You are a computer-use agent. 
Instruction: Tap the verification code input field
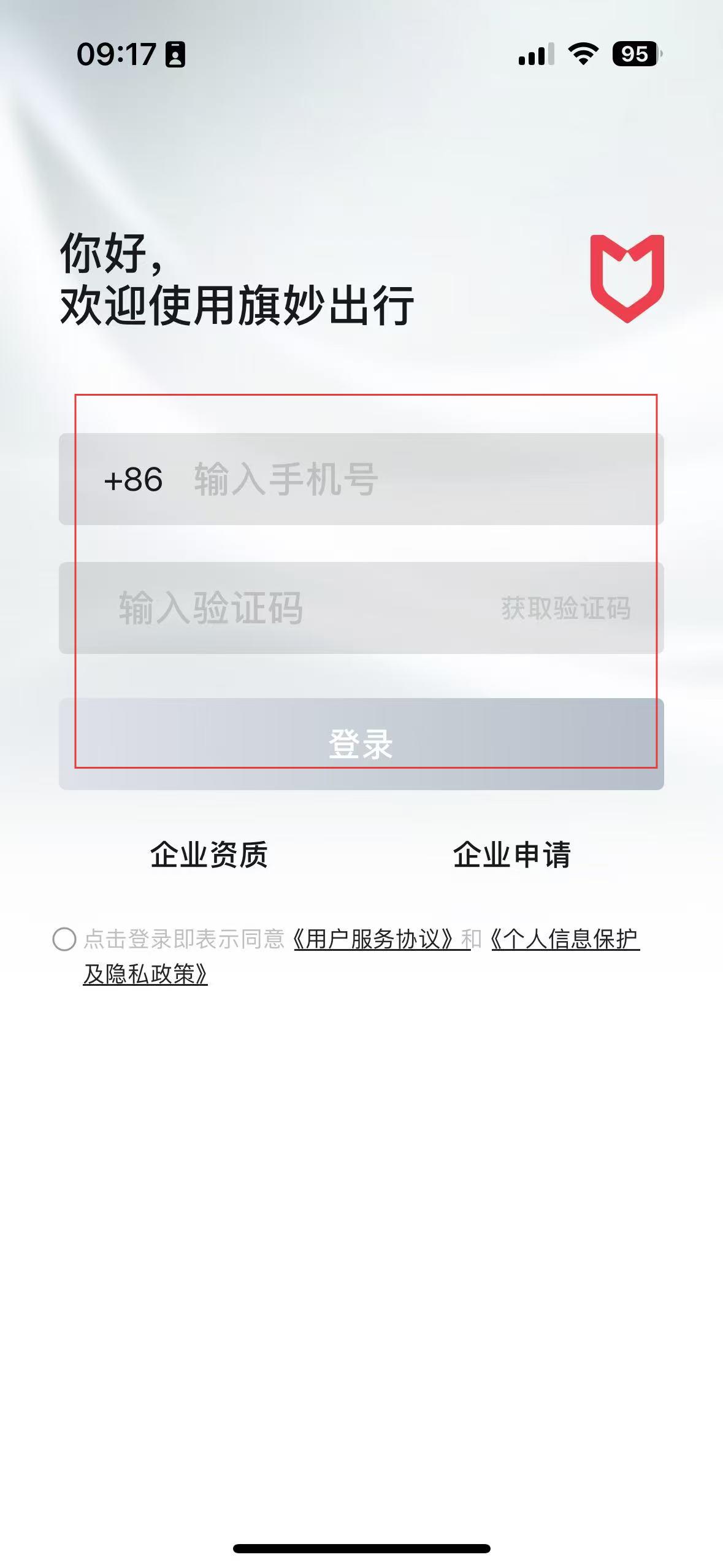[x=276, y=608]
